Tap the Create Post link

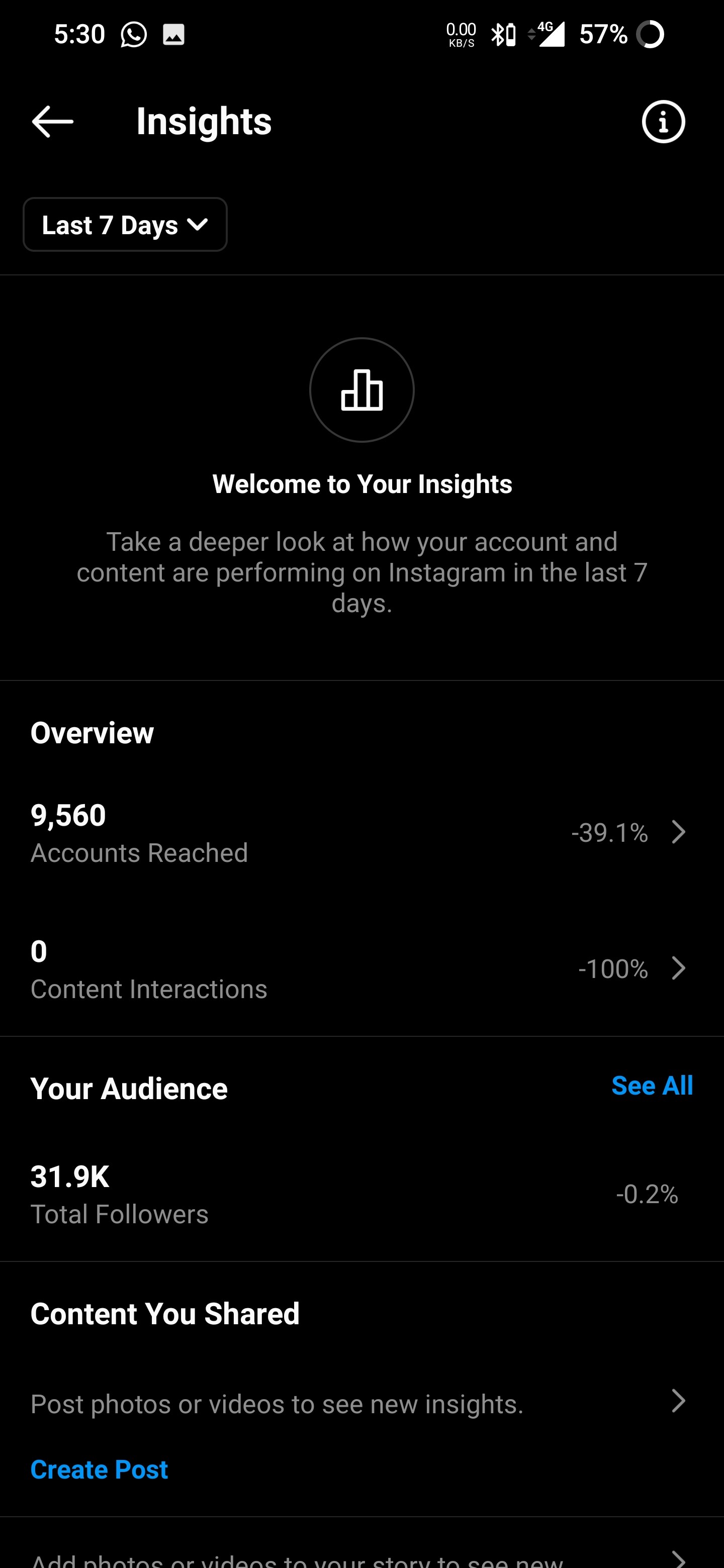pos(99,1469)
